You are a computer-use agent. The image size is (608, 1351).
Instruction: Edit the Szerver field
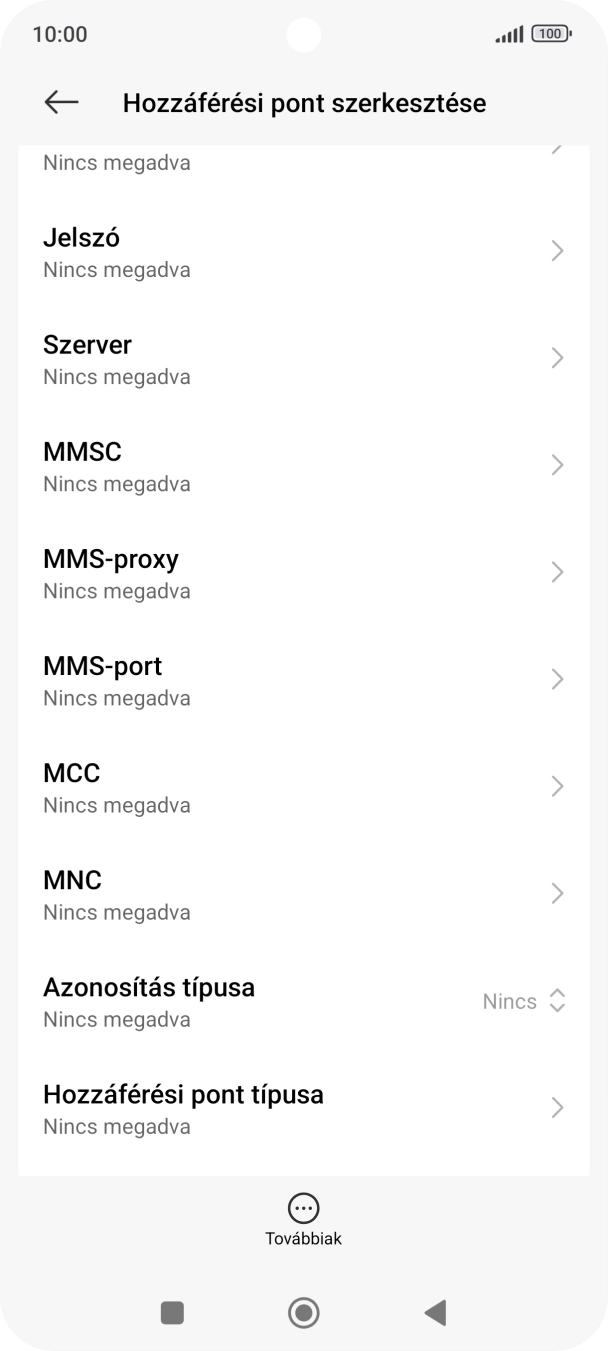pos(303,359)
